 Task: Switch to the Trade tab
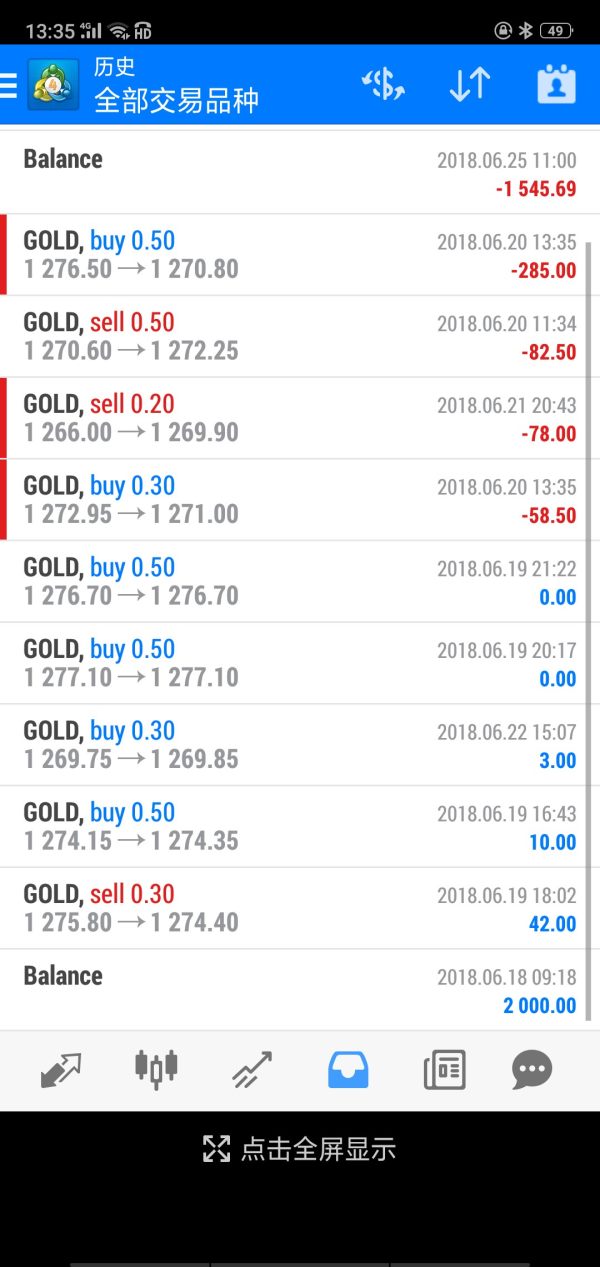click(252, 1071)
